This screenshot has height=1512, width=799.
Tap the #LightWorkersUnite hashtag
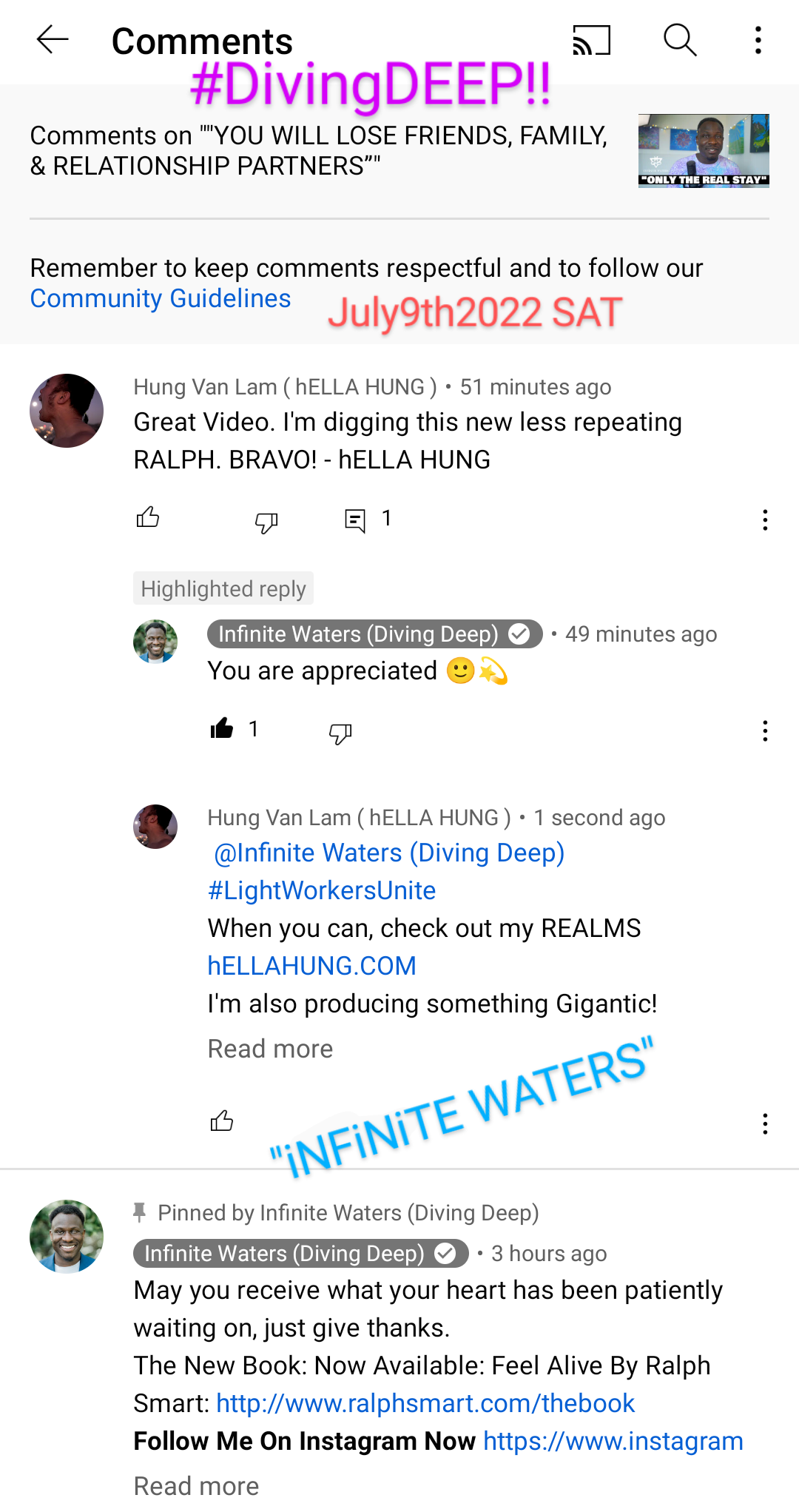click(x=321, y=890)
